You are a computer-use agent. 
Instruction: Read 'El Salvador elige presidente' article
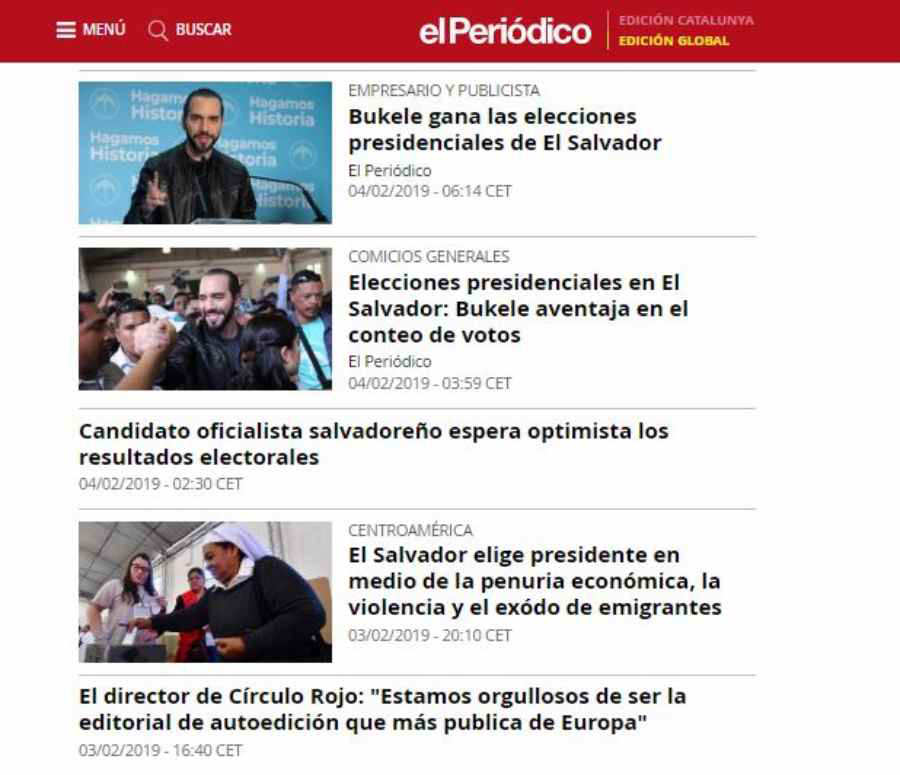[534, 581]
